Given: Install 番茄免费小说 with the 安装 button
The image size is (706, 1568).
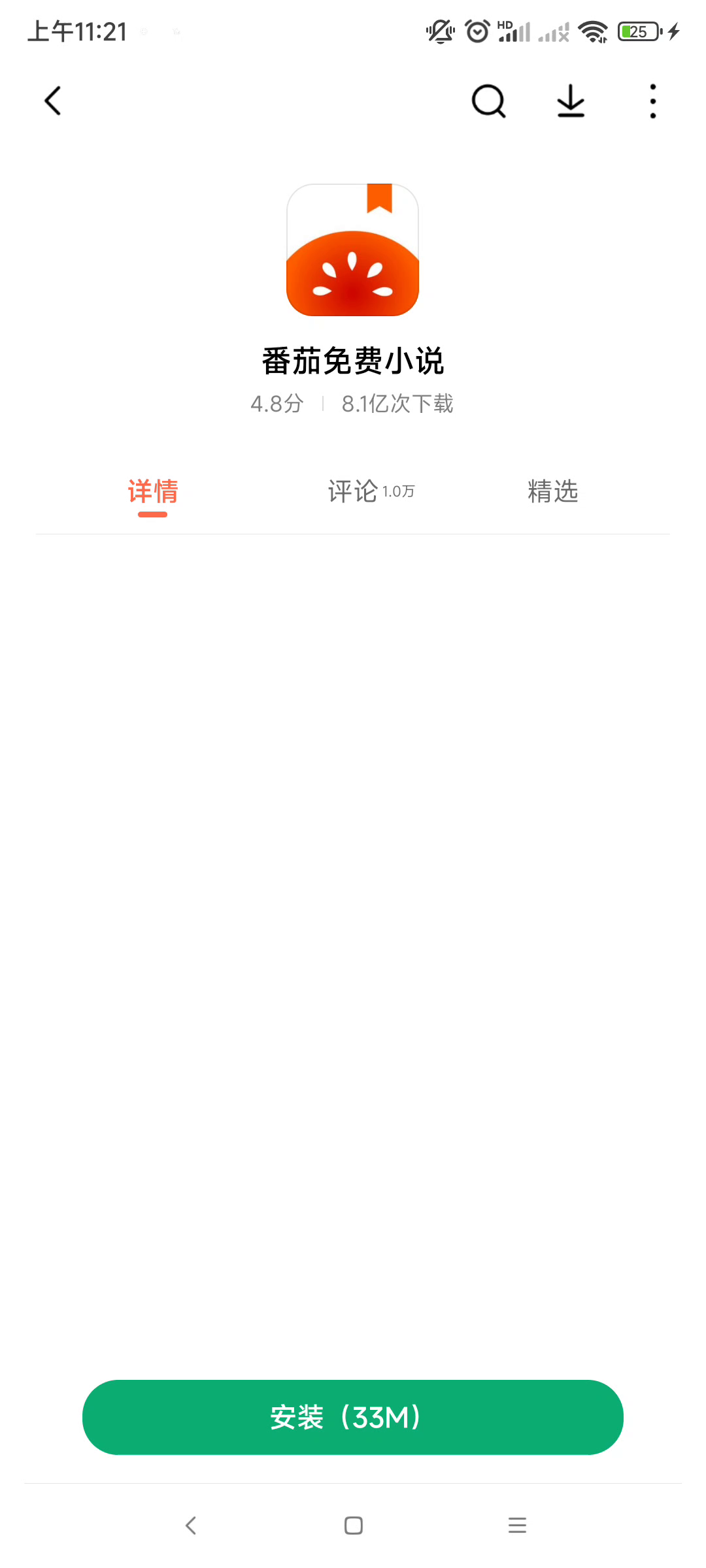Looking at the screenshot, I should 353,1417.
